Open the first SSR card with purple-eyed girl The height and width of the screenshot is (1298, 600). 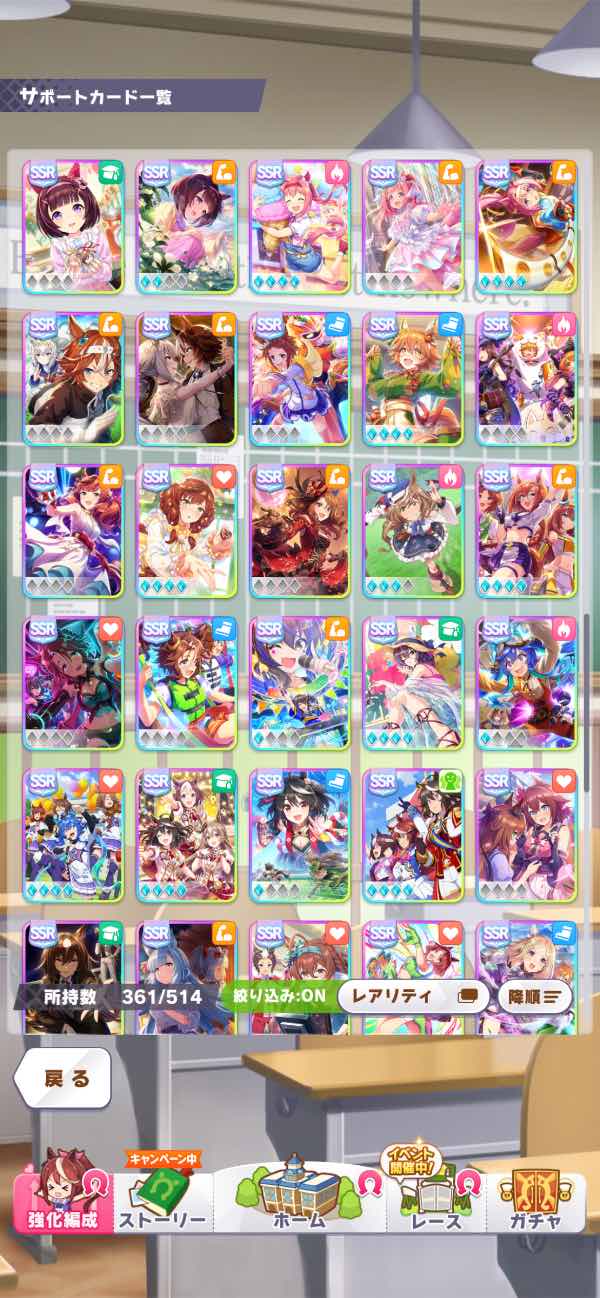coord(73,226)
